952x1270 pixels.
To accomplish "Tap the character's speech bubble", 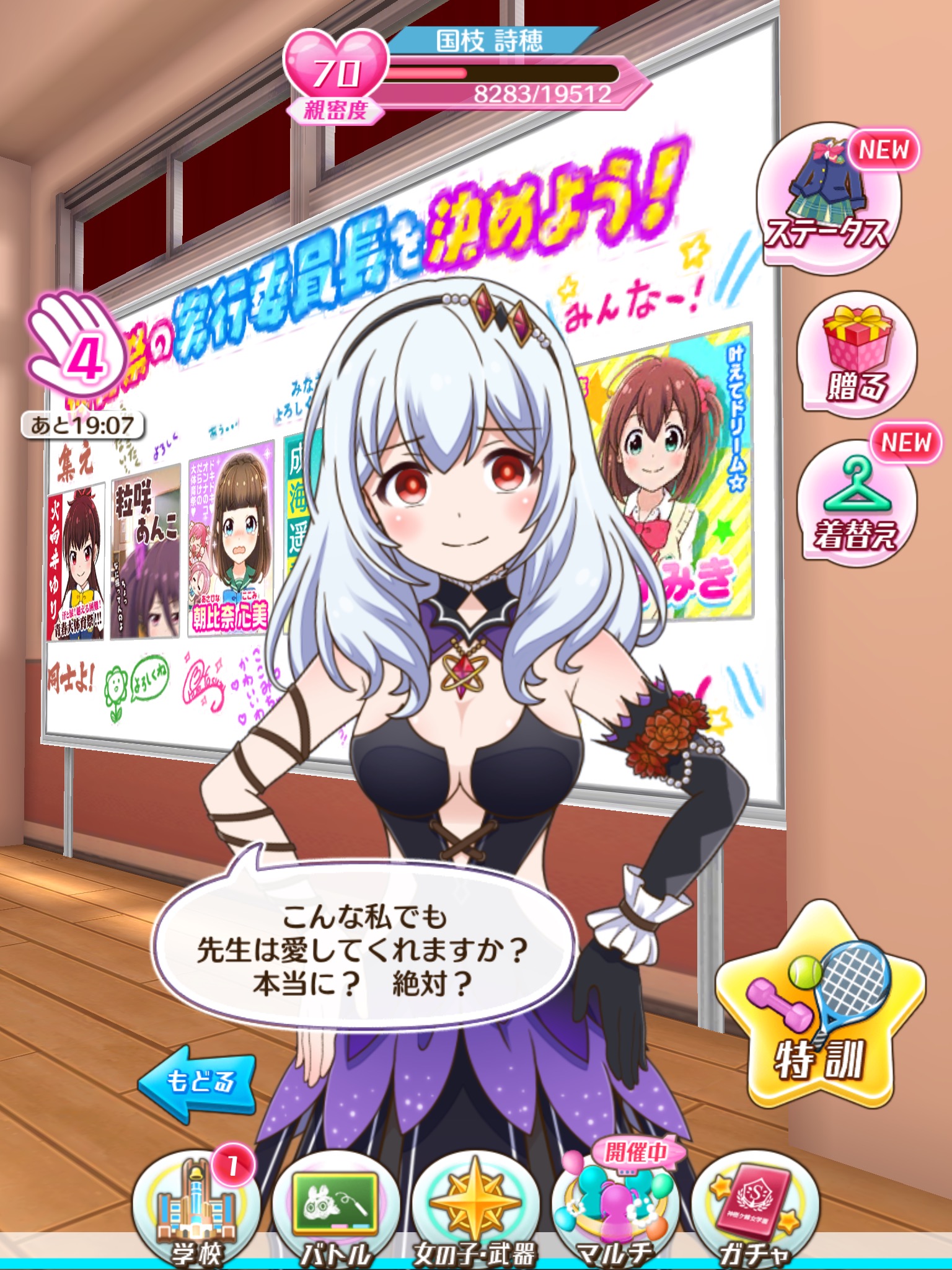I will (x=364, y=950).
